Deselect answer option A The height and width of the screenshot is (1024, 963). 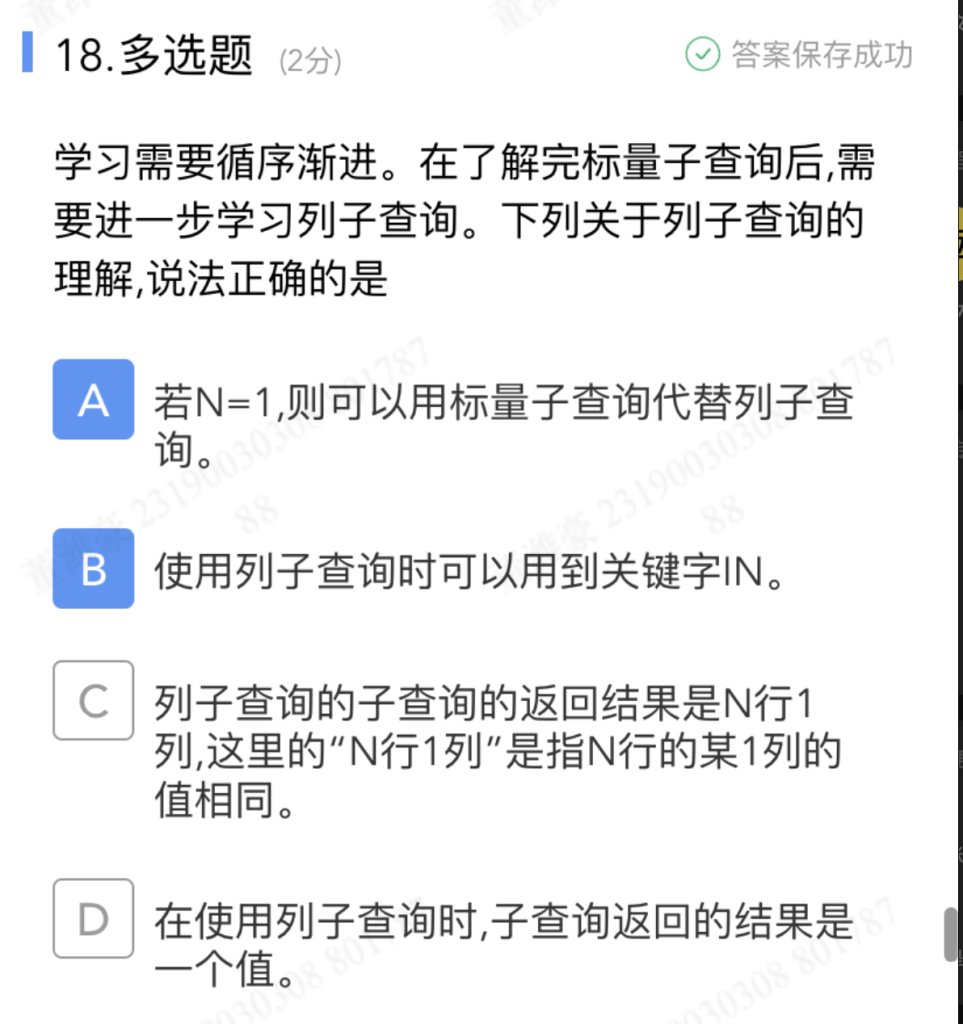pos(93,400)
